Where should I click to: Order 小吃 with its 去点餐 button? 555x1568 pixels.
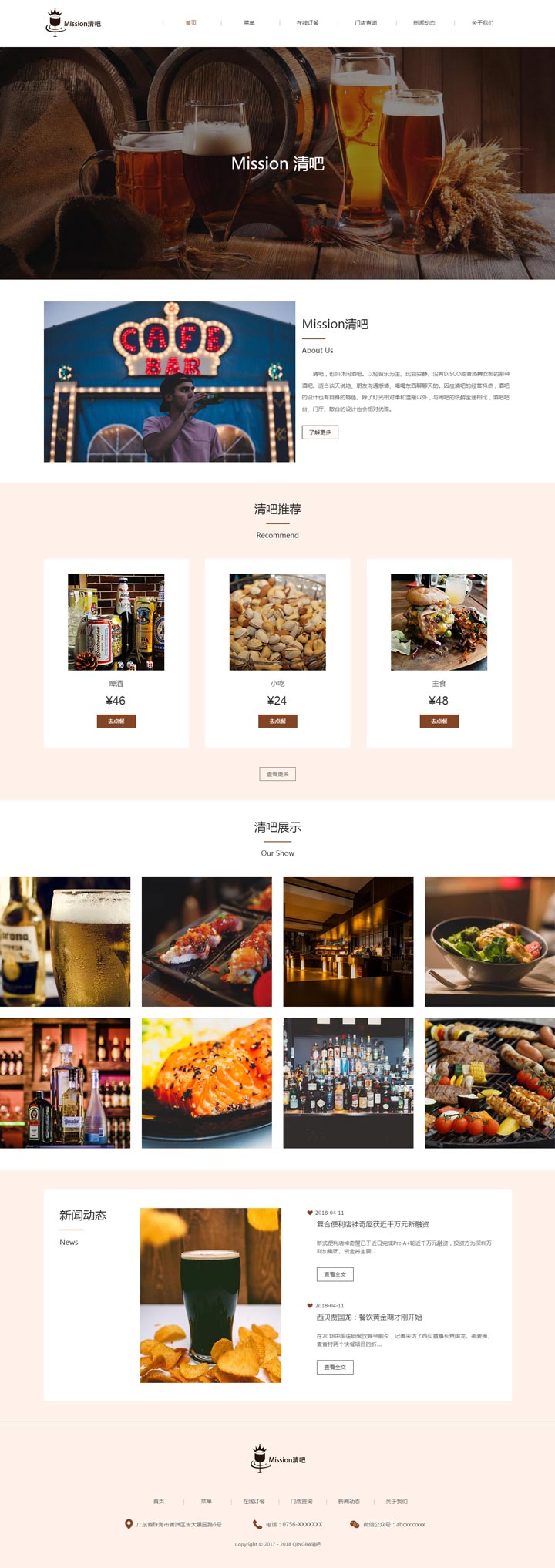277,721
